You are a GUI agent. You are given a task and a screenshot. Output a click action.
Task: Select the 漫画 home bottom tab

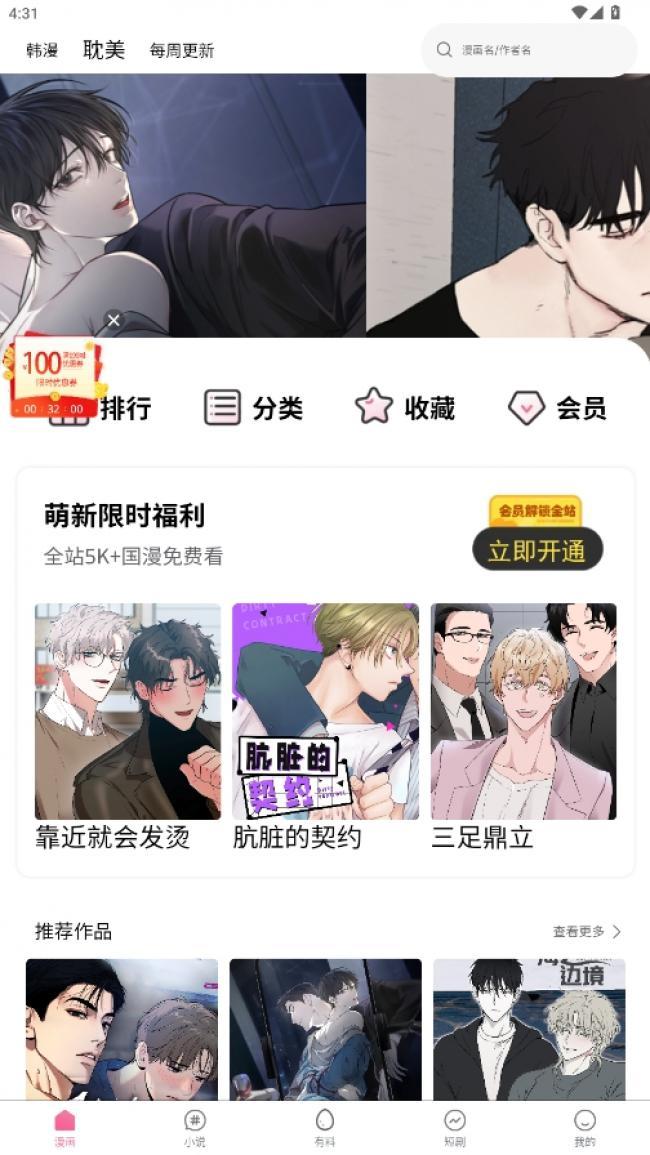pyautogui.click(x=65, y=1128)
